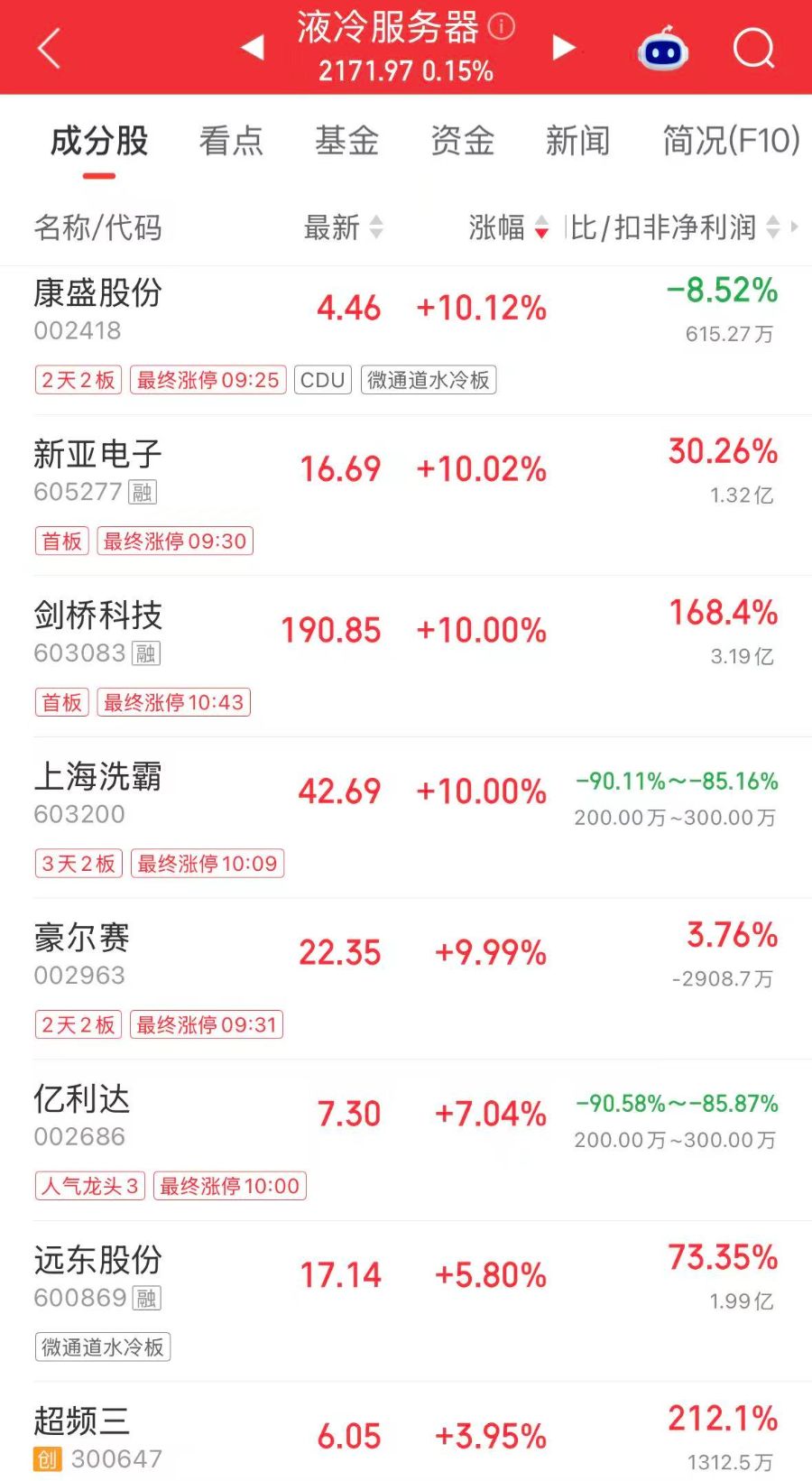Open search via the magnifier icon

[x=754, y=48]
